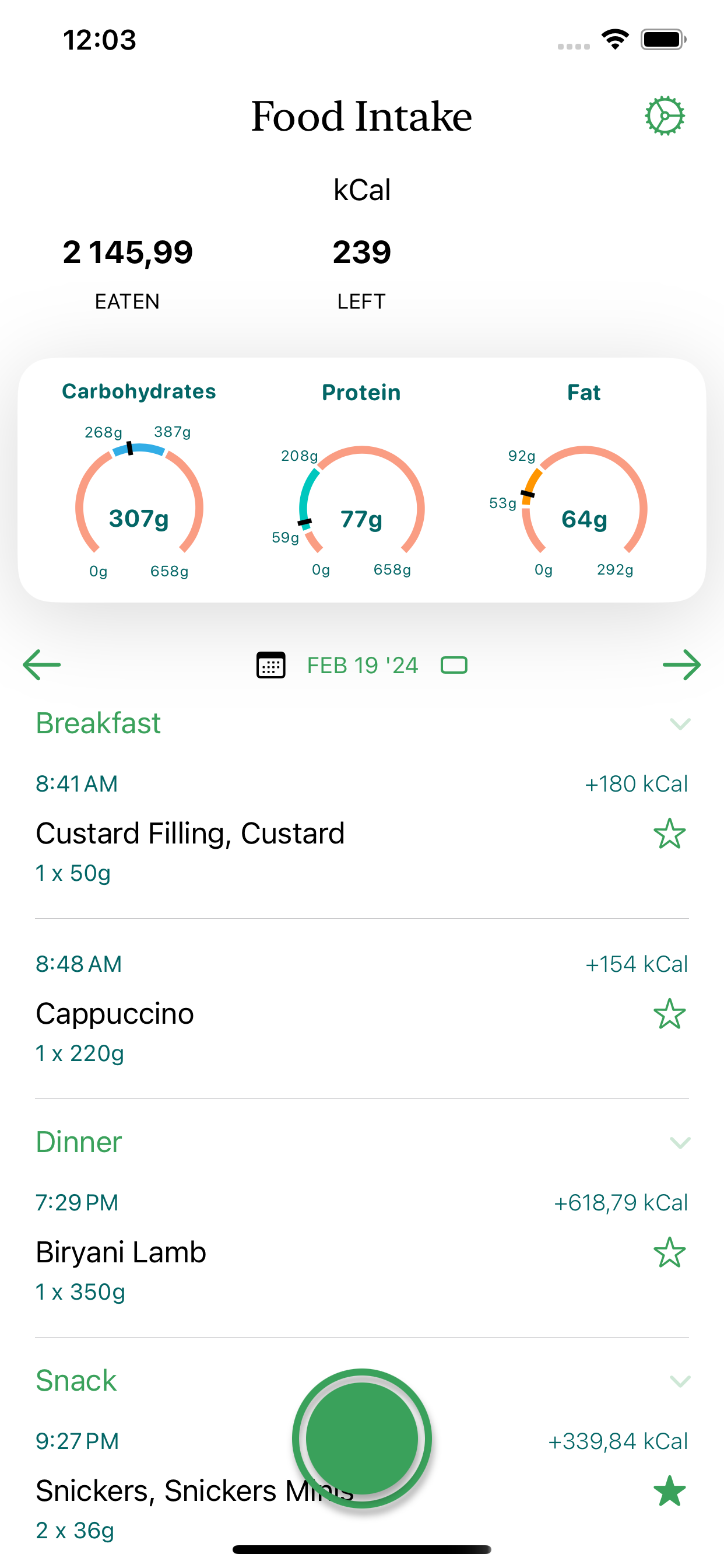Tap the rectangle icon beside the date
Screen dimensions: 724x1568
[x=454, y=666]
